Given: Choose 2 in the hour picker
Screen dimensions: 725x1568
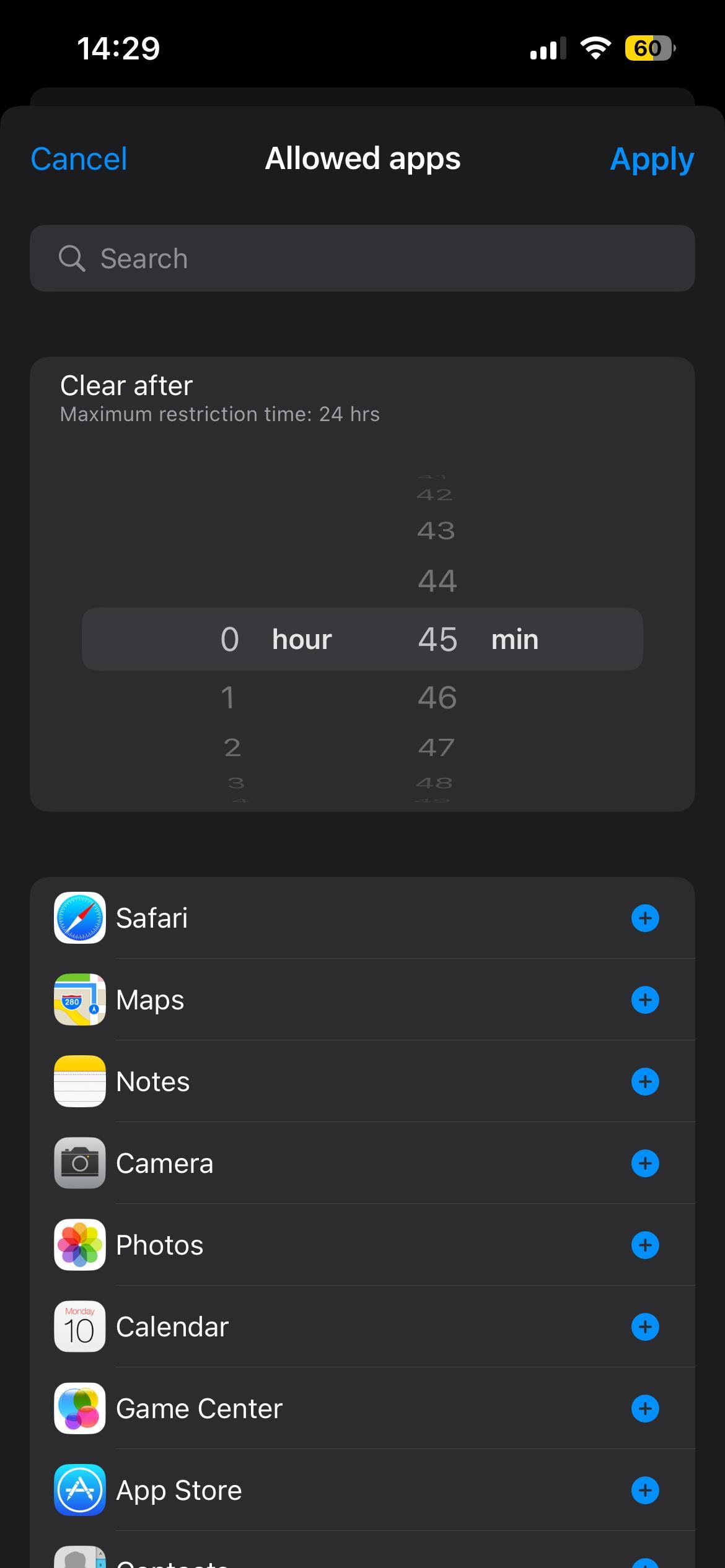Looking at the screenshot, I should pos(232,747).
